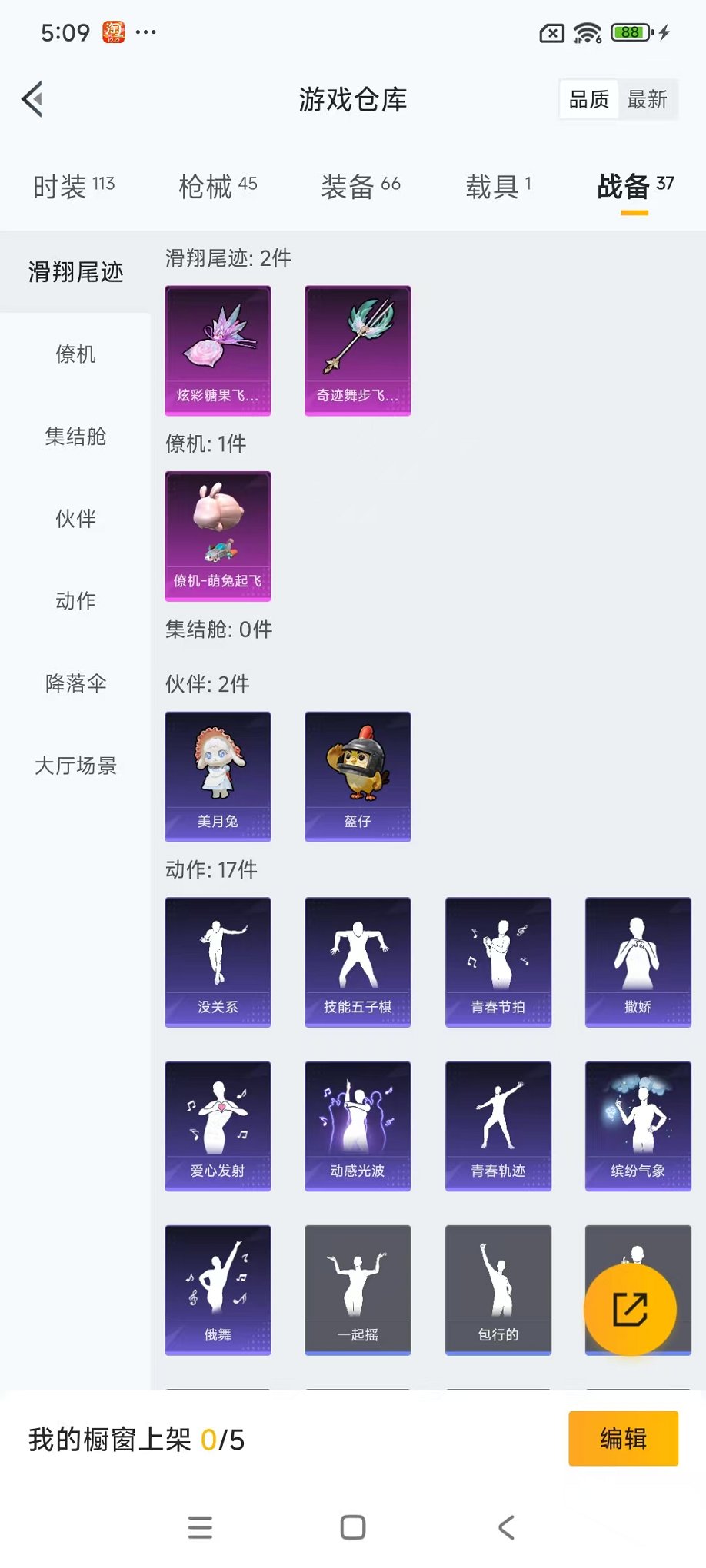Select the 爱心发射 emote card
The image size is (706, 1568).
click(x=218, y=1126)
